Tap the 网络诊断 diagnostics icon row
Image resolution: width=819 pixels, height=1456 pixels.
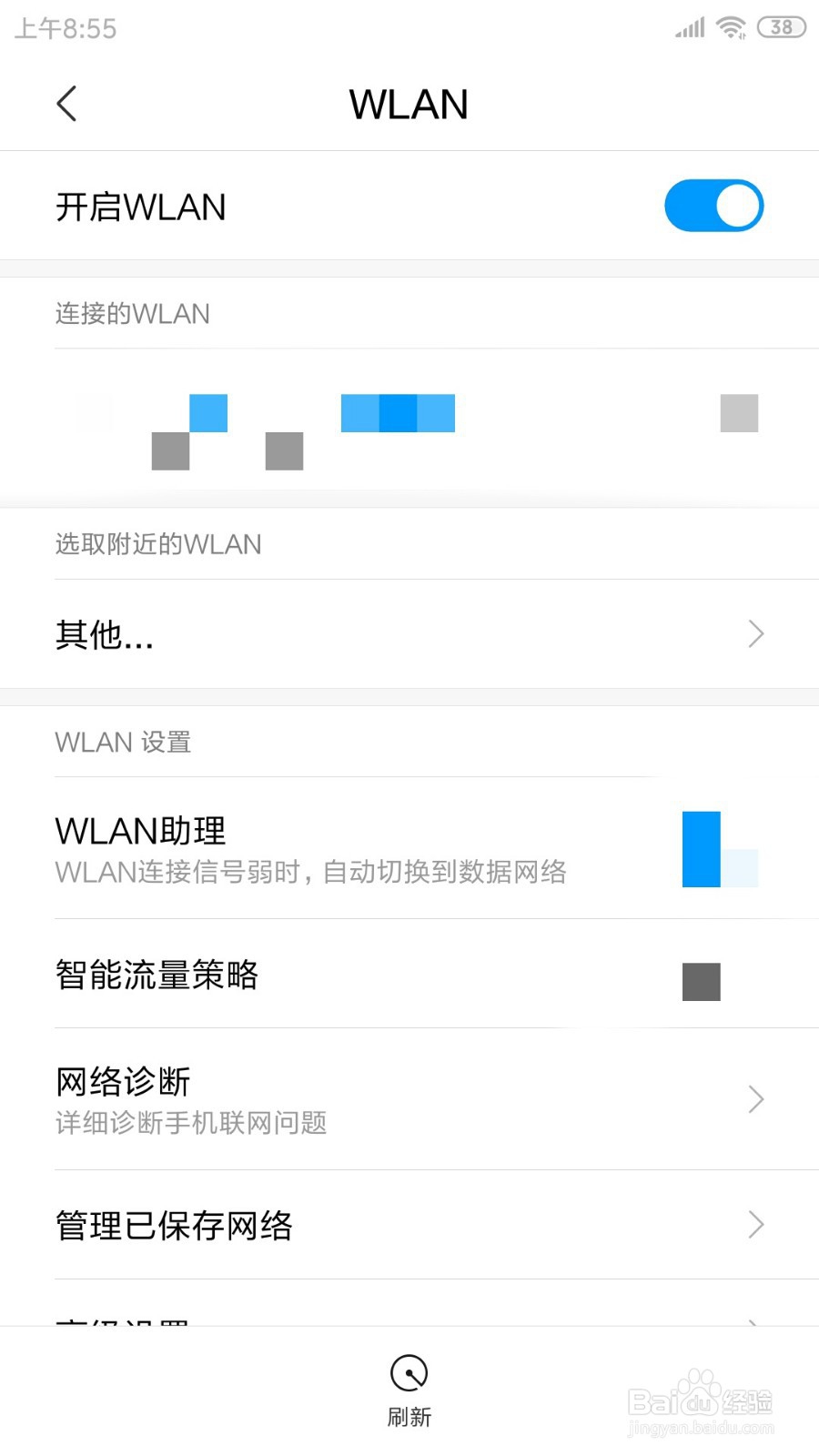coord(409,1098)
